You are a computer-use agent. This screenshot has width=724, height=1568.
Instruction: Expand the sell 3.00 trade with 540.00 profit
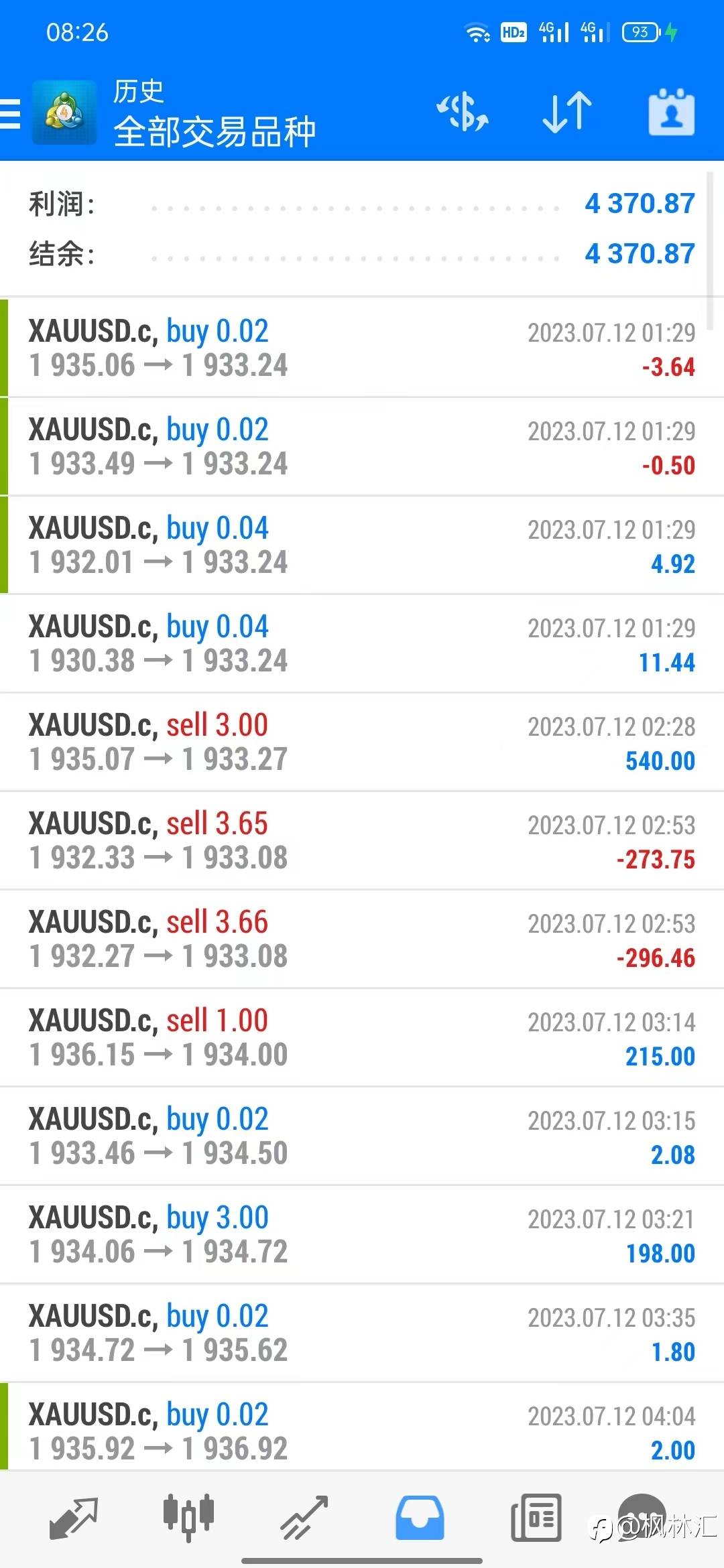point(362,742)
